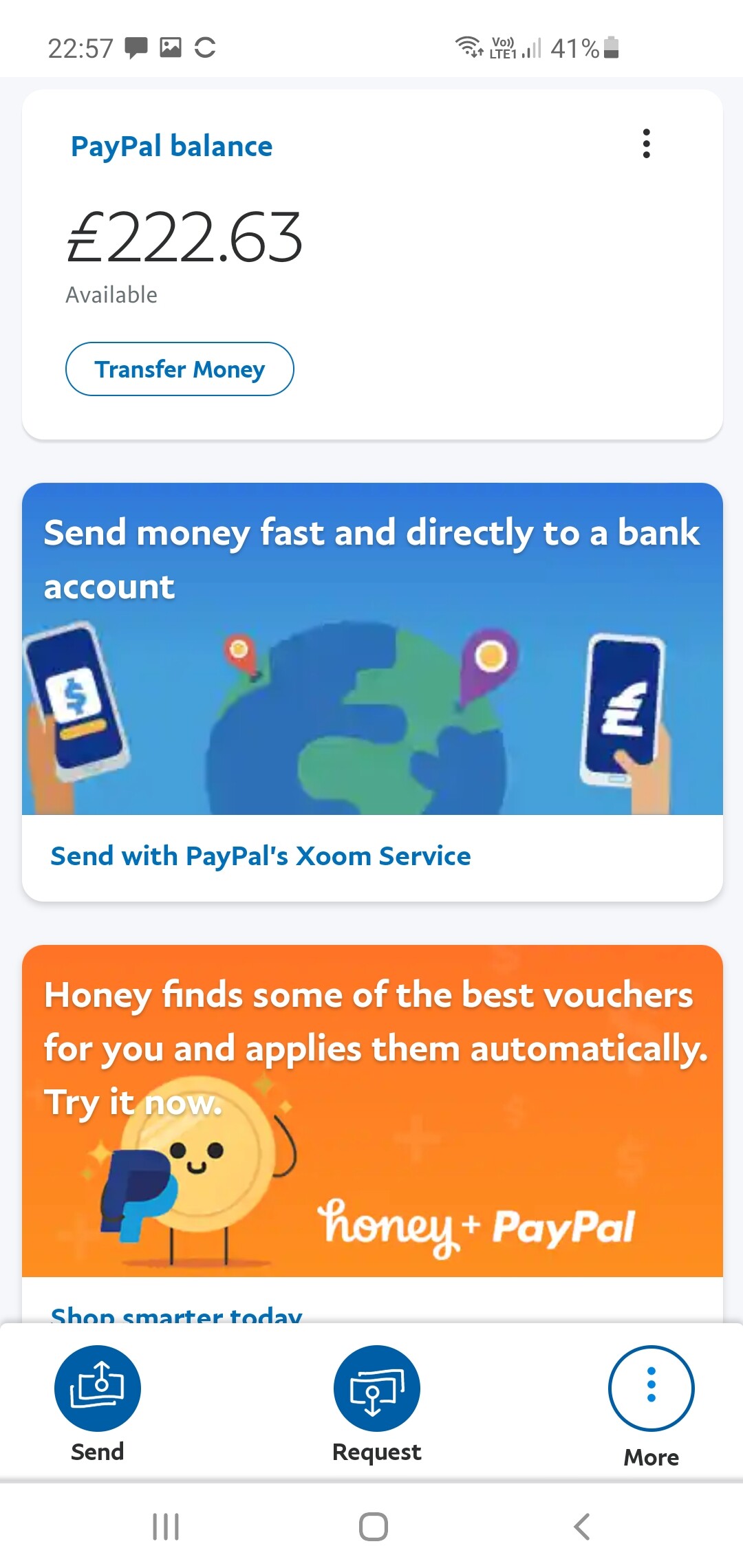Screen dimensions: 743x1568
Task: Open Send with PayPal's Xoom Service link
Action: click(x=261, y=856)
